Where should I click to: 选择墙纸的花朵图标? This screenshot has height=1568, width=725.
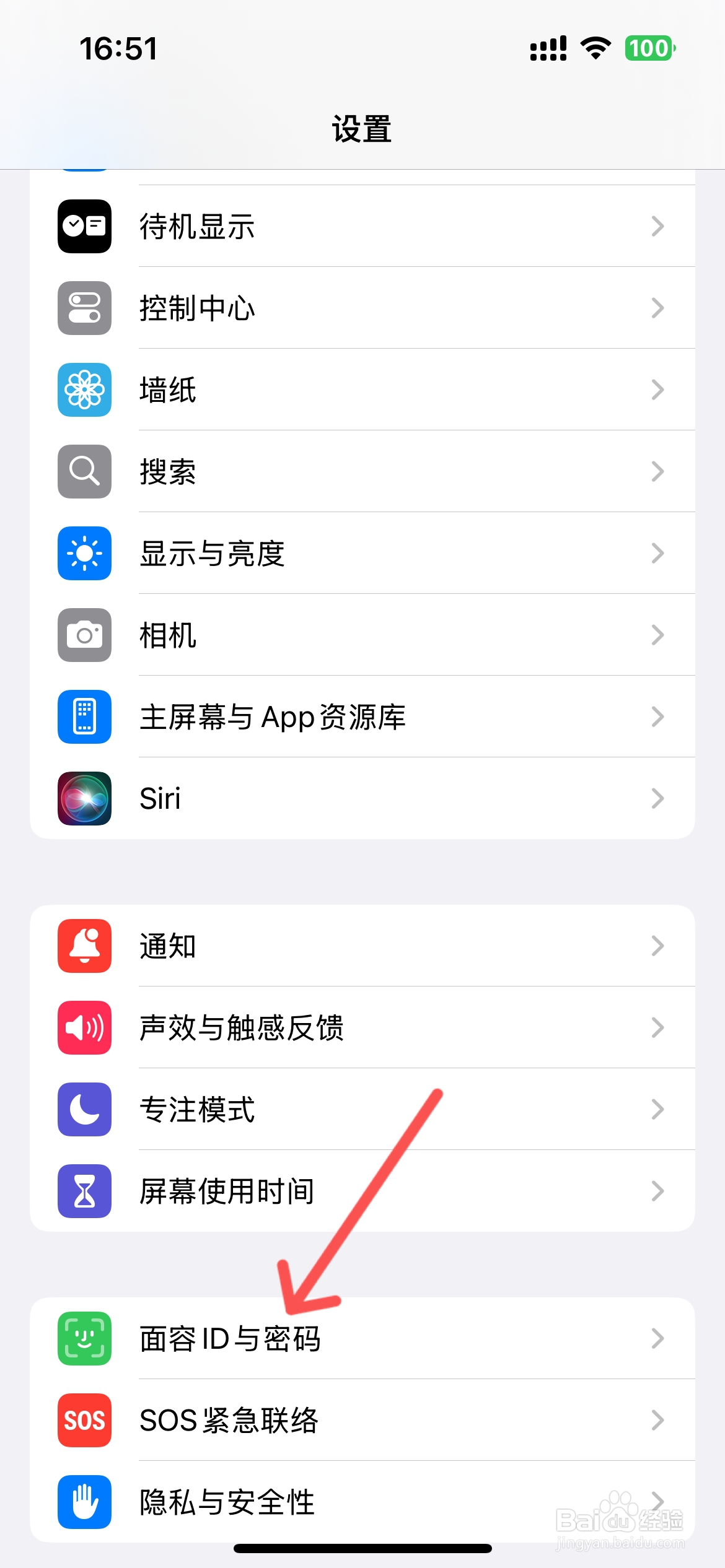[x=84, y=390]
